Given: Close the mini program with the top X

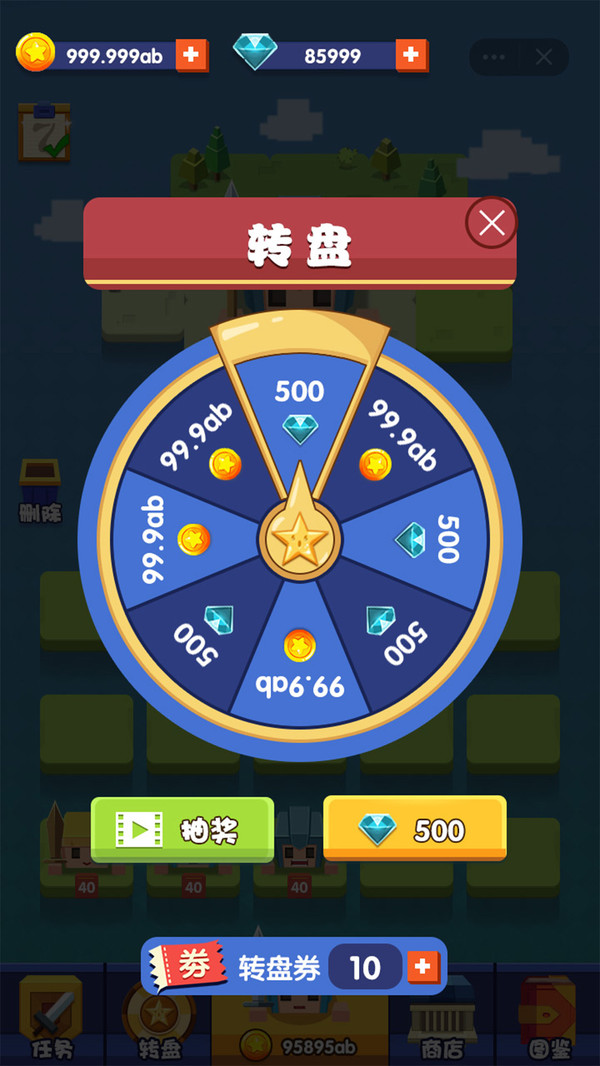Looking at the screenshot, I should [544, 57].
